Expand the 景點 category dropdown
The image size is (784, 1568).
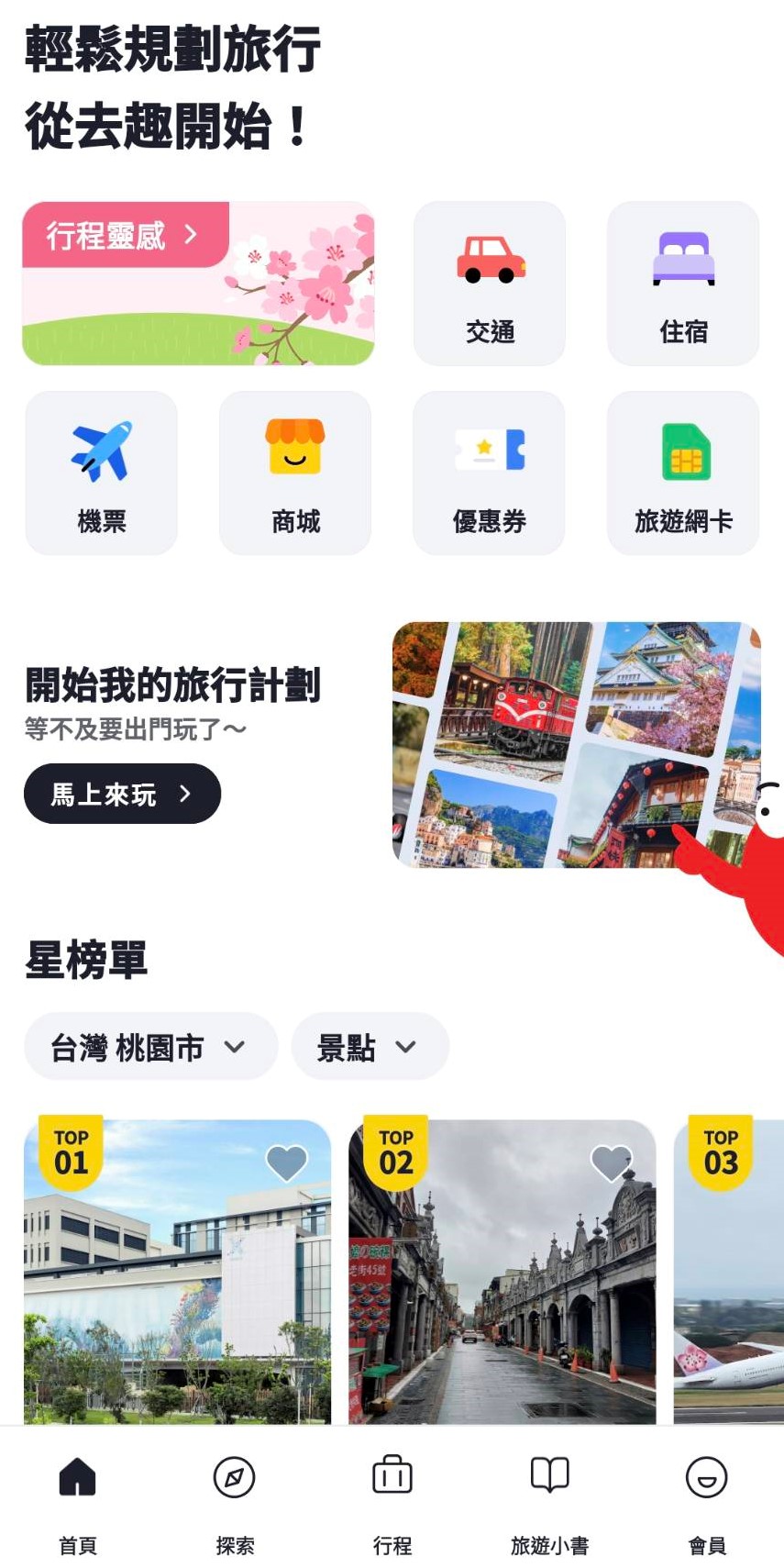coord(369,1047)
